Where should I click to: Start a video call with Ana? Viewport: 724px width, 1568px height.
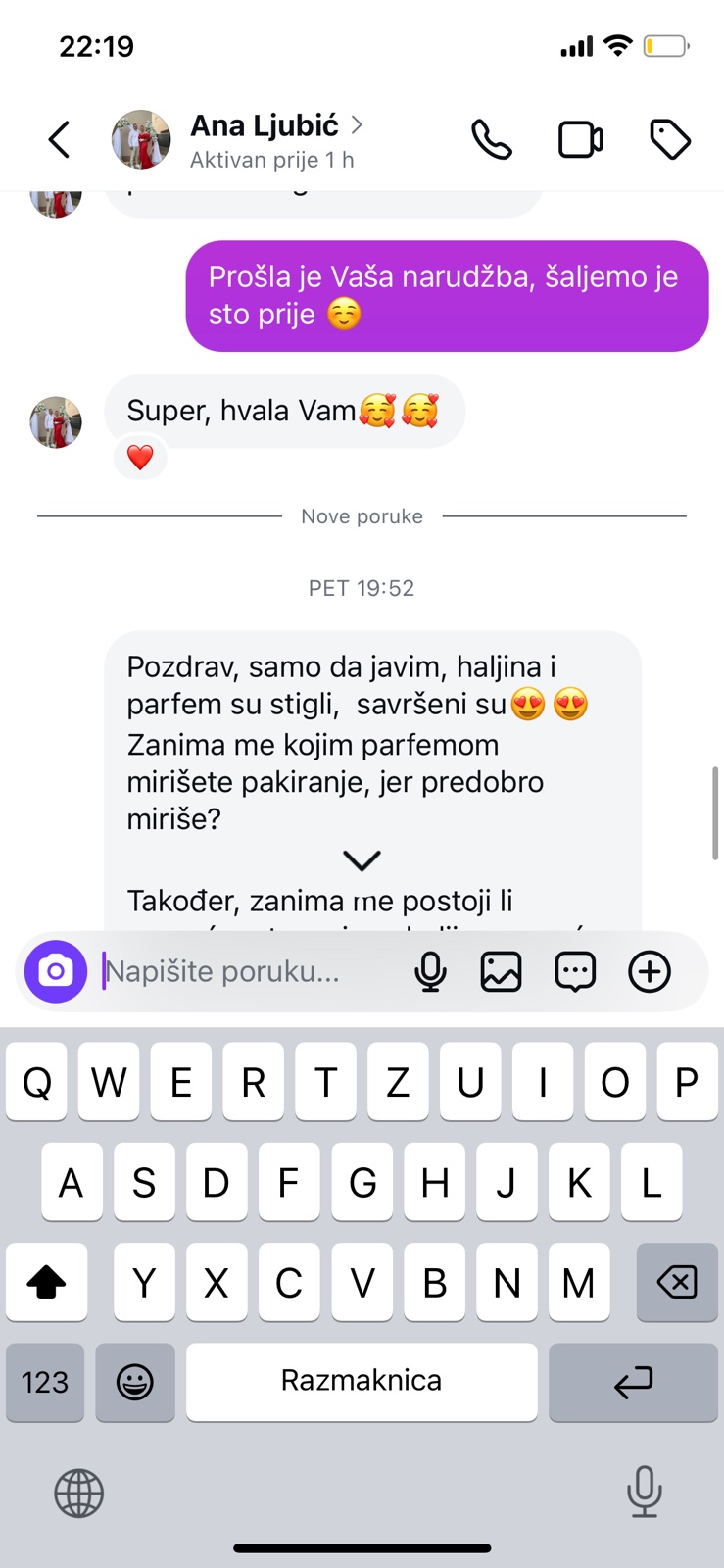pyautogui.click(x=580, y=139)
